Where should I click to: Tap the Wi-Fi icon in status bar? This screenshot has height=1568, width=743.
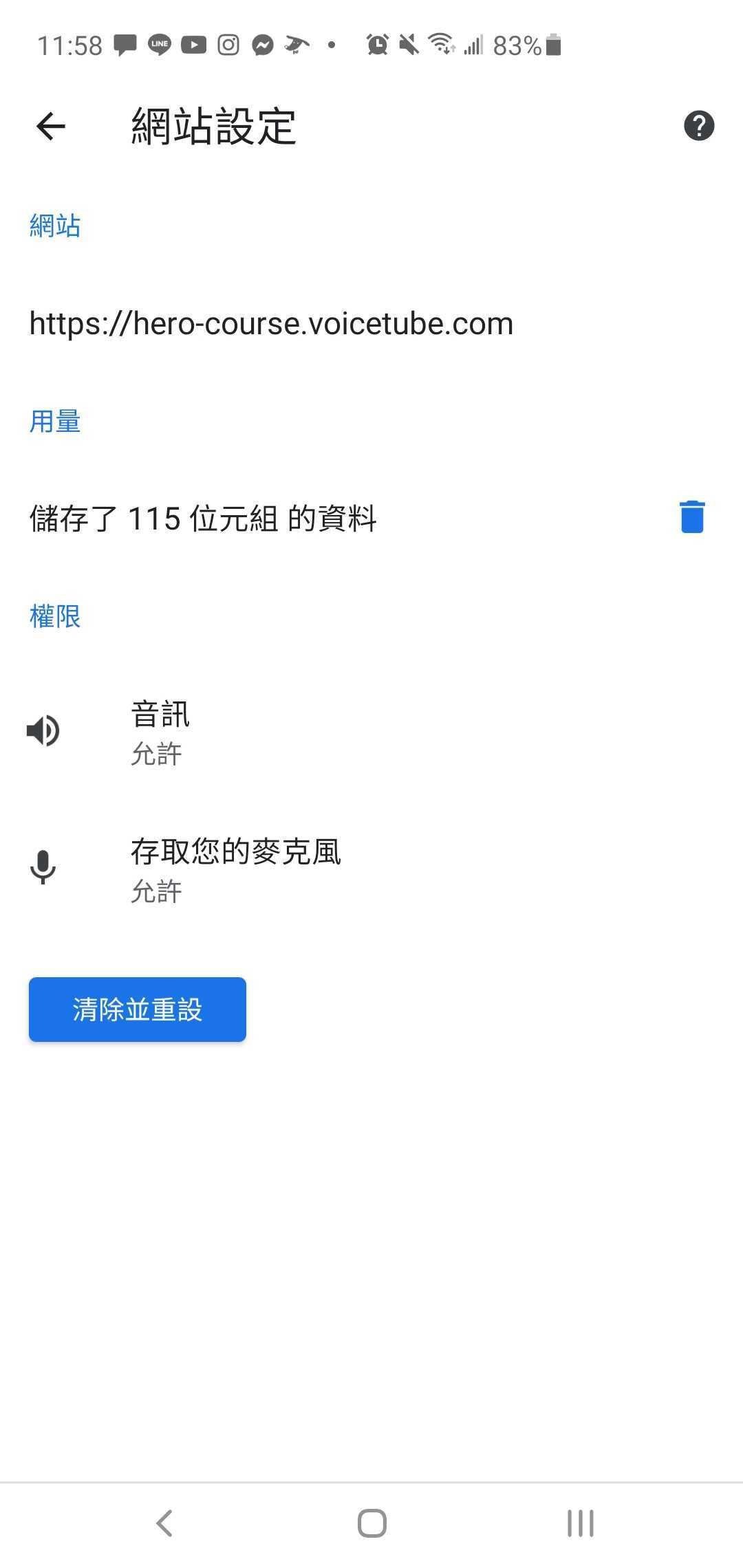pyautogui.click(x=441, y=43)
